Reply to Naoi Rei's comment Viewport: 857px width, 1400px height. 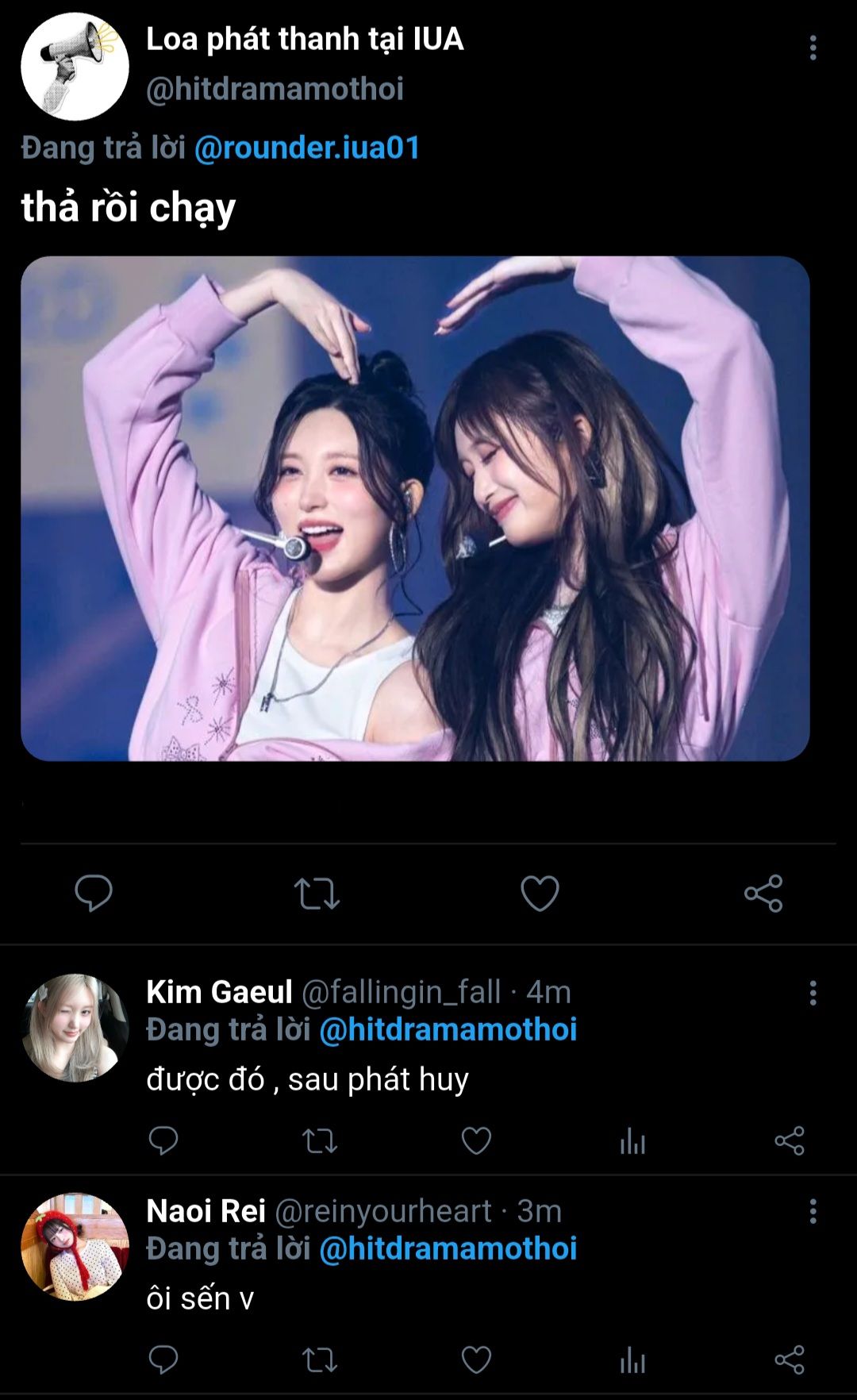(x=163, y=1360)
